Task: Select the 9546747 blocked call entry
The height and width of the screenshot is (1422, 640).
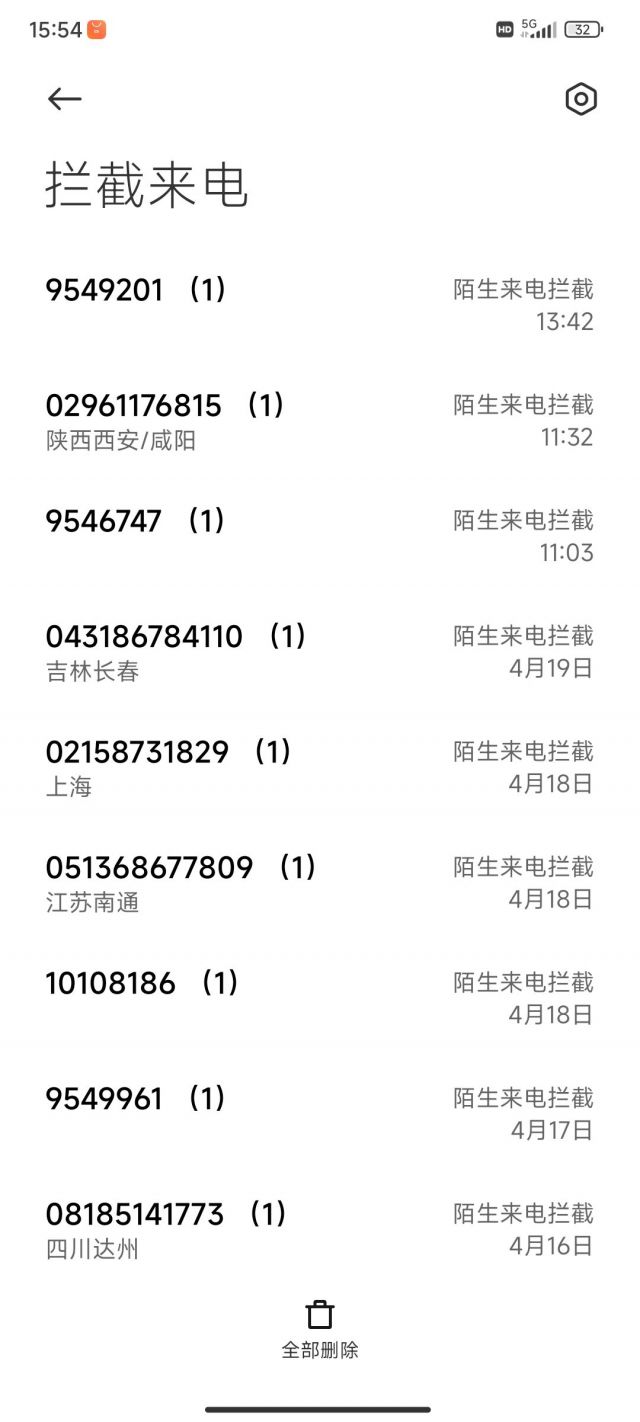Action: tap(320, 535)
